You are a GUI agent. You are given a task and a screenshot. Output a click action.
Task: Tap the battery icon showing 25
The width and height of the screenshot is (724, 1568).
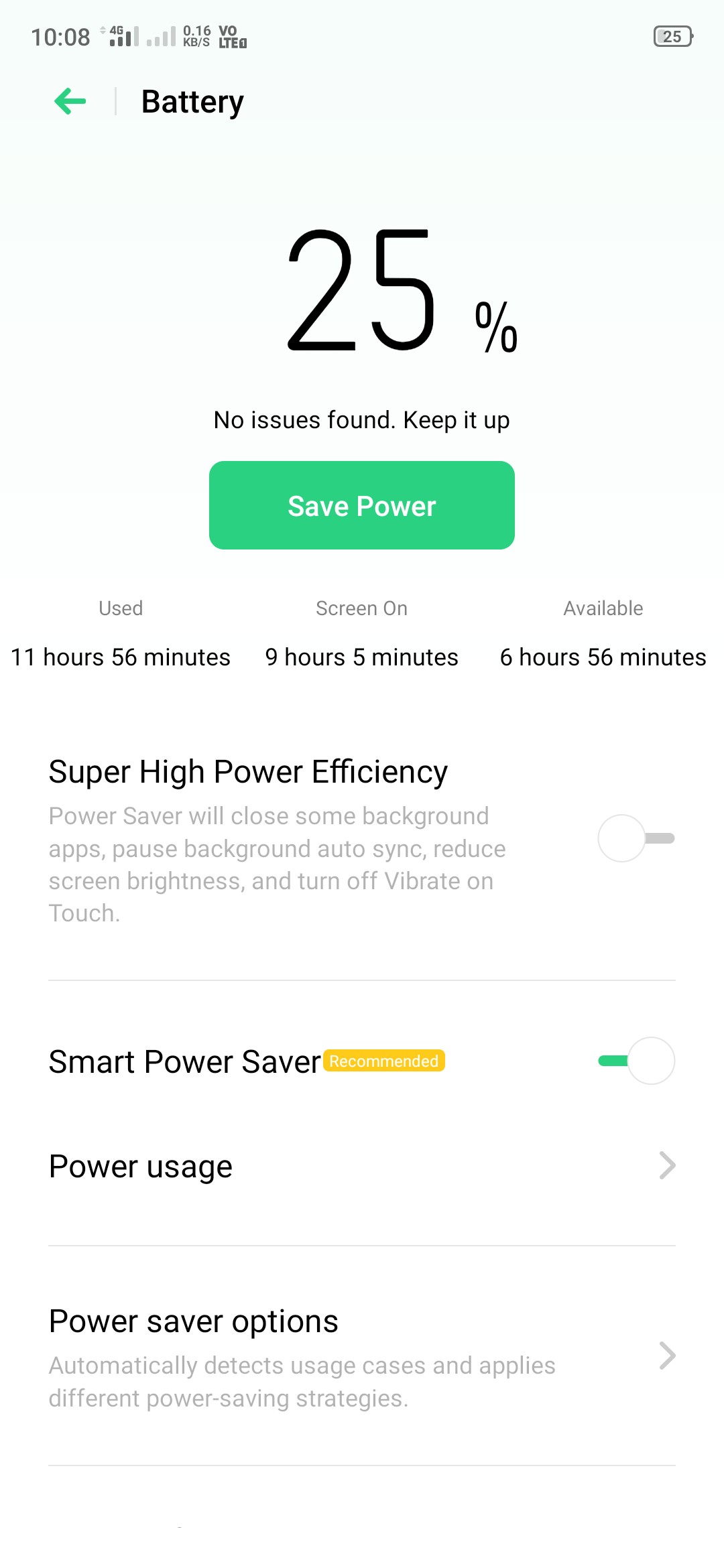(x=672, y=37)
